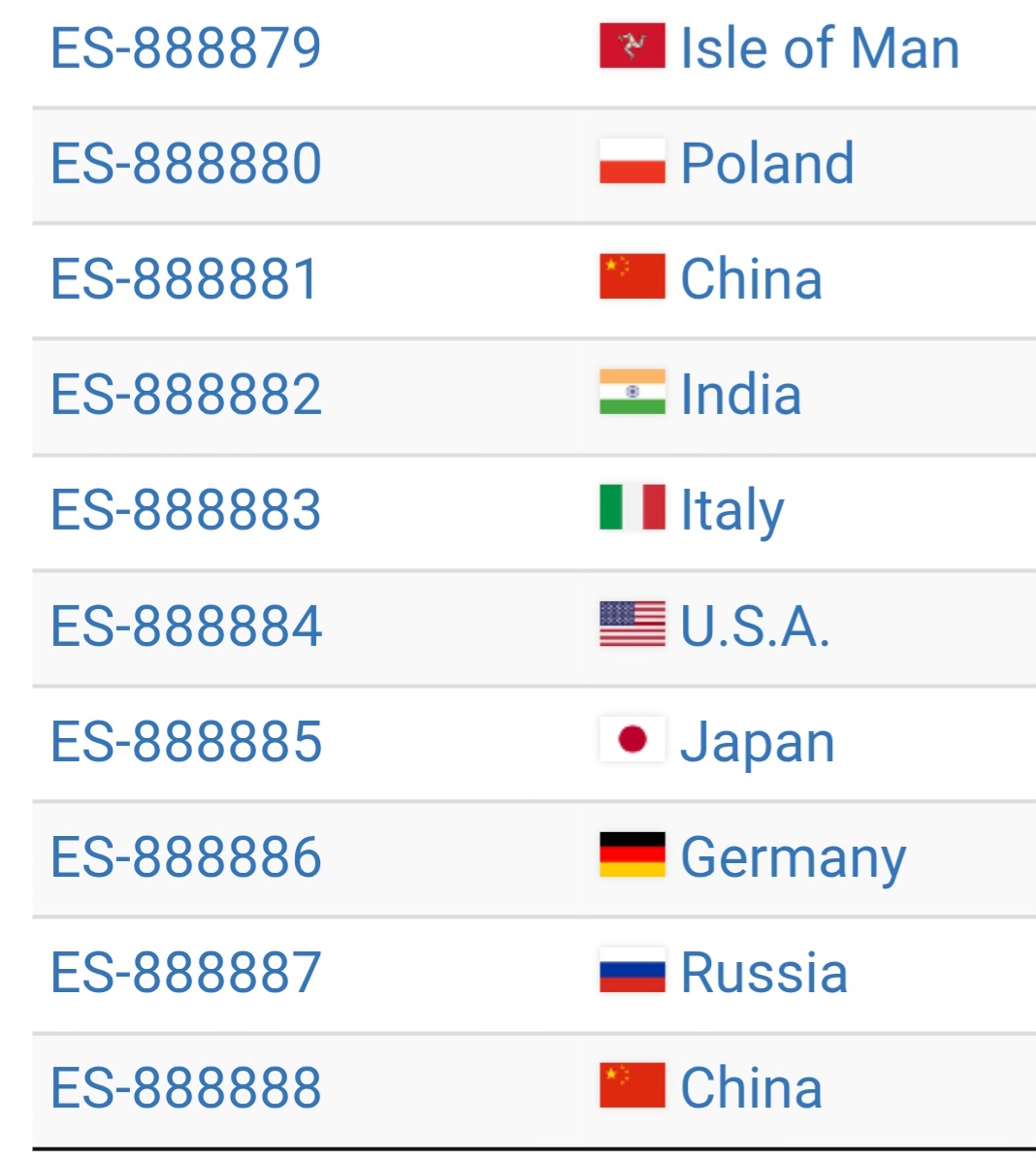View the Russia country link
The image size is (1036, 1158).
(763, 973)
